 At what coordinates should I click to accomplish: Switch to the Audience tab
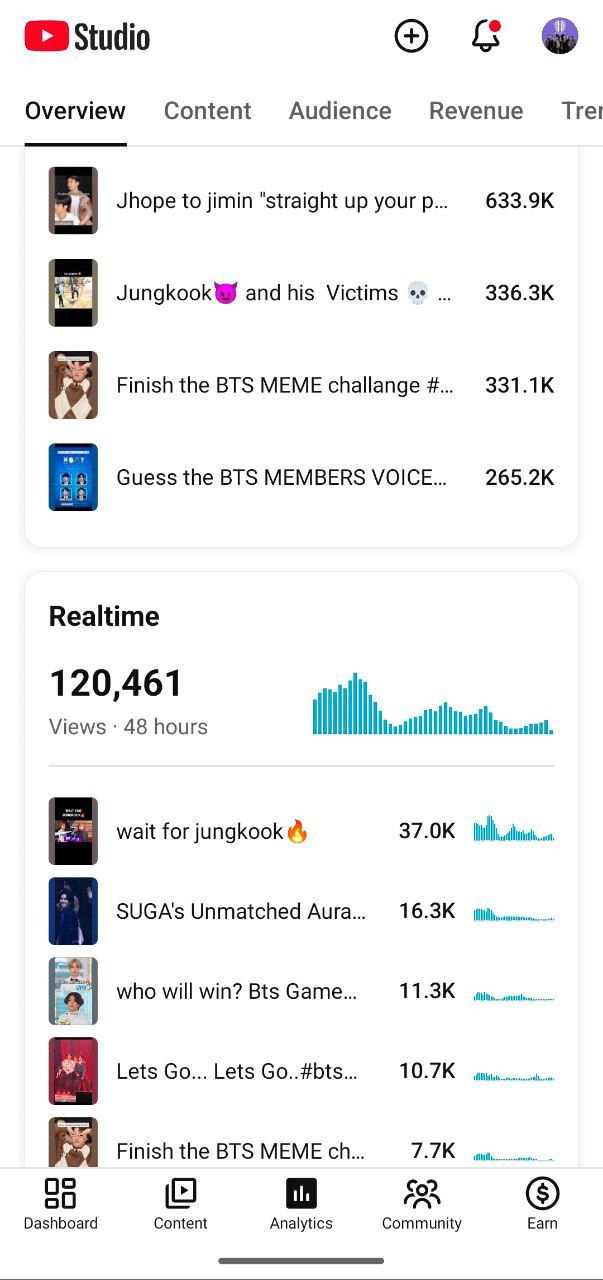pyautogui.click(x=340, y=111)
